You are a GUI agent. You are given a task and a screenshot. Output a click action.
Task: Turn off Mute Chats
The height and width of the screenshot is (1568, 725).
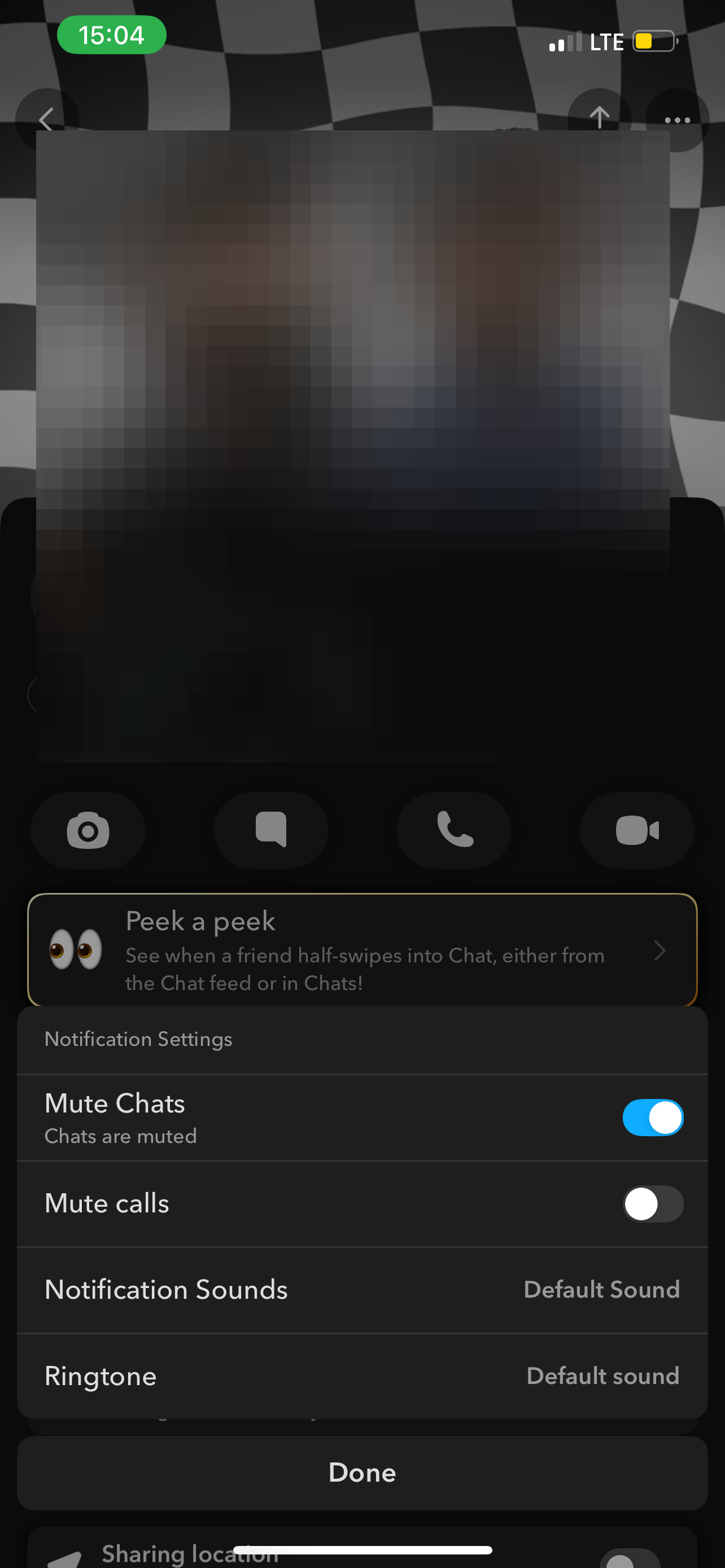[652, 1118]
